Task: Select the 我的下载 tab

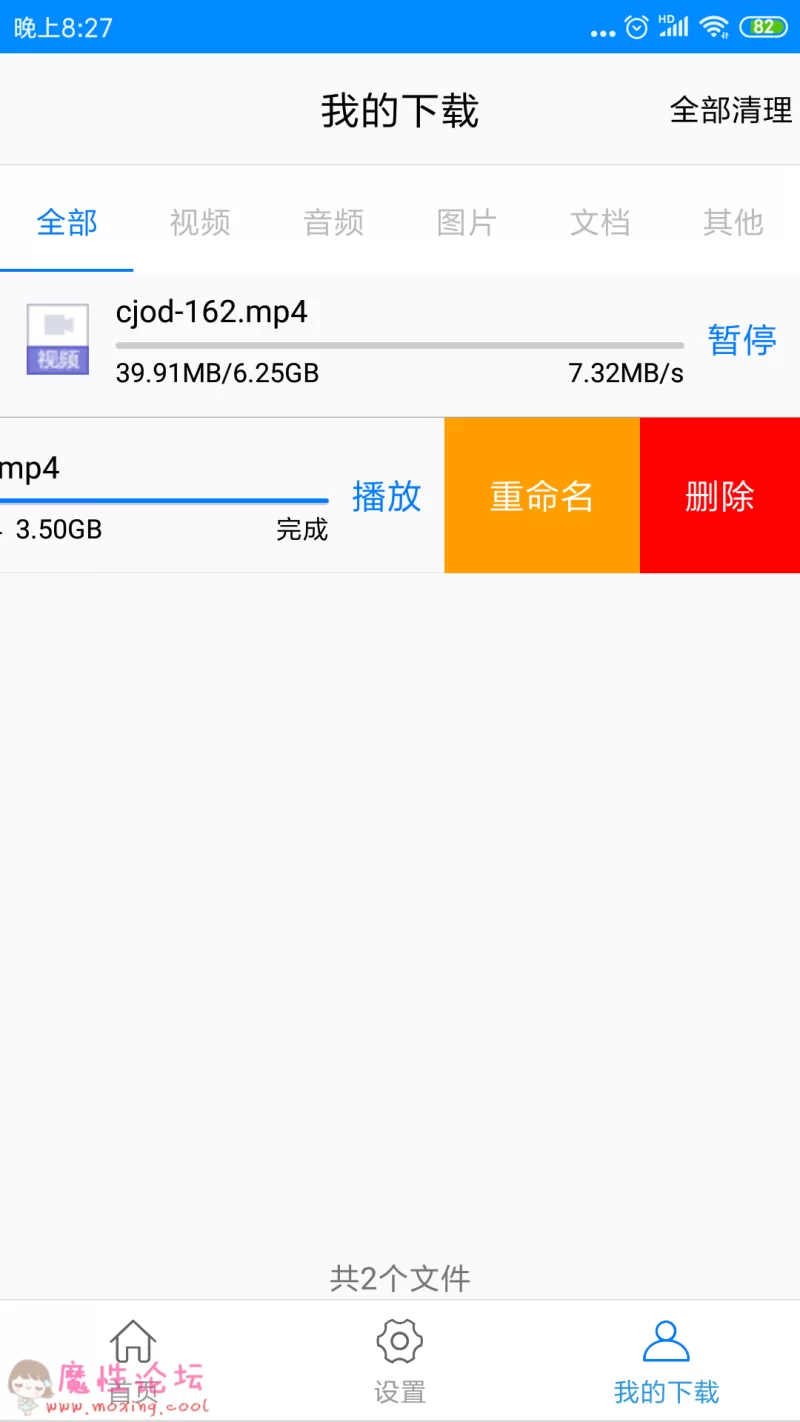Action: coord(666,1361)
